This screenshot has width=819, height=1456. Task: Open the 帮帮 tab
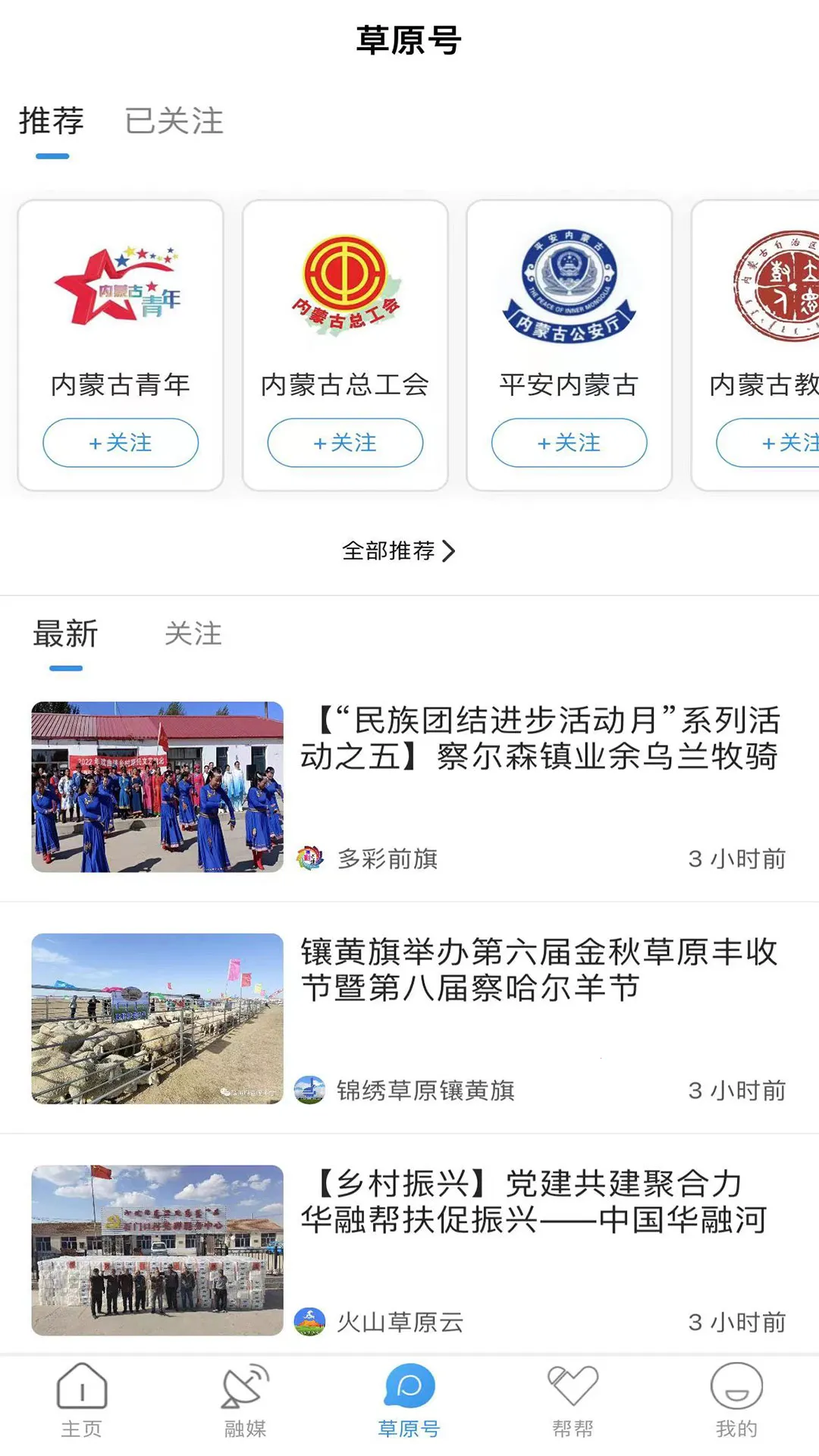coord(573,1401)
